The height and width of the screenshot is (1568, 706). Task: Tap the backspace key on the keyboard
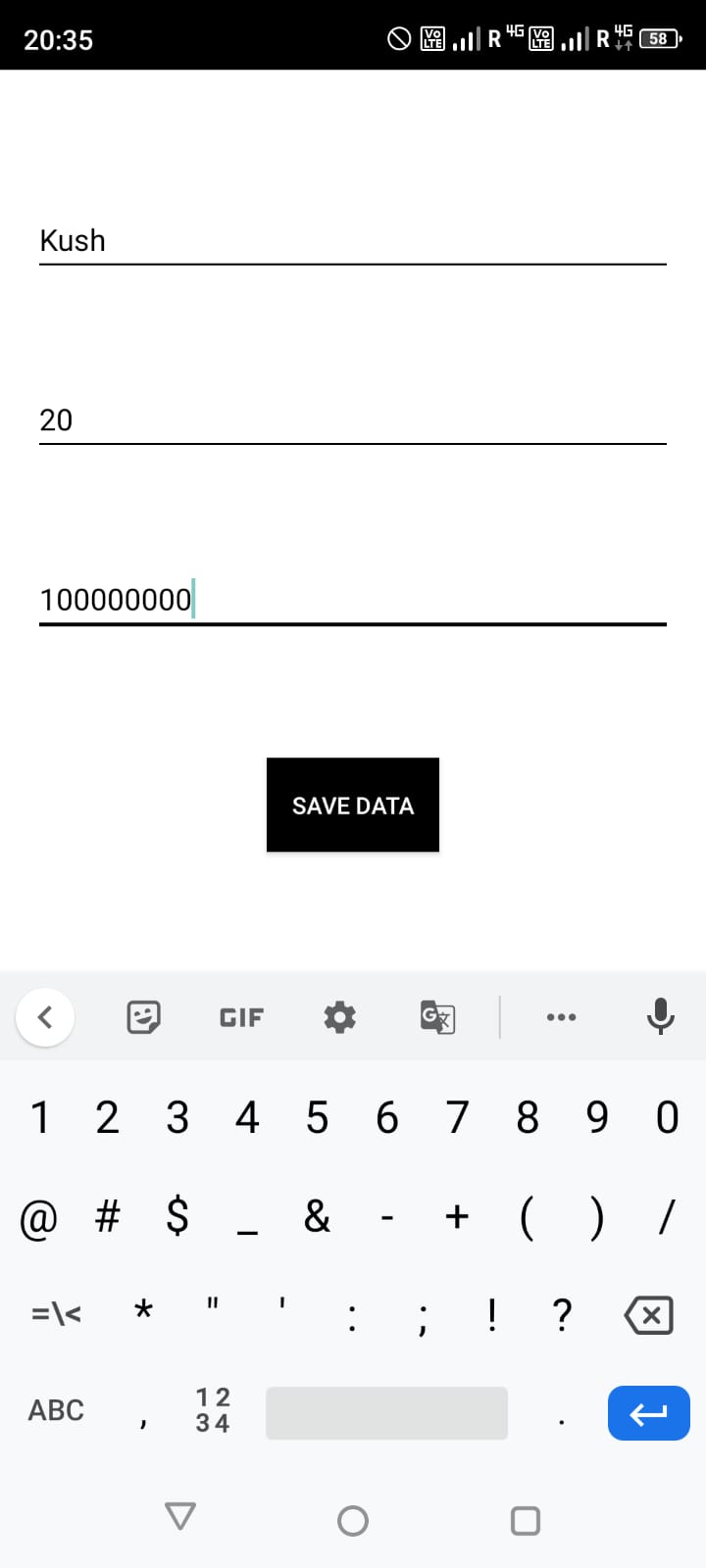pos(648,1315)
